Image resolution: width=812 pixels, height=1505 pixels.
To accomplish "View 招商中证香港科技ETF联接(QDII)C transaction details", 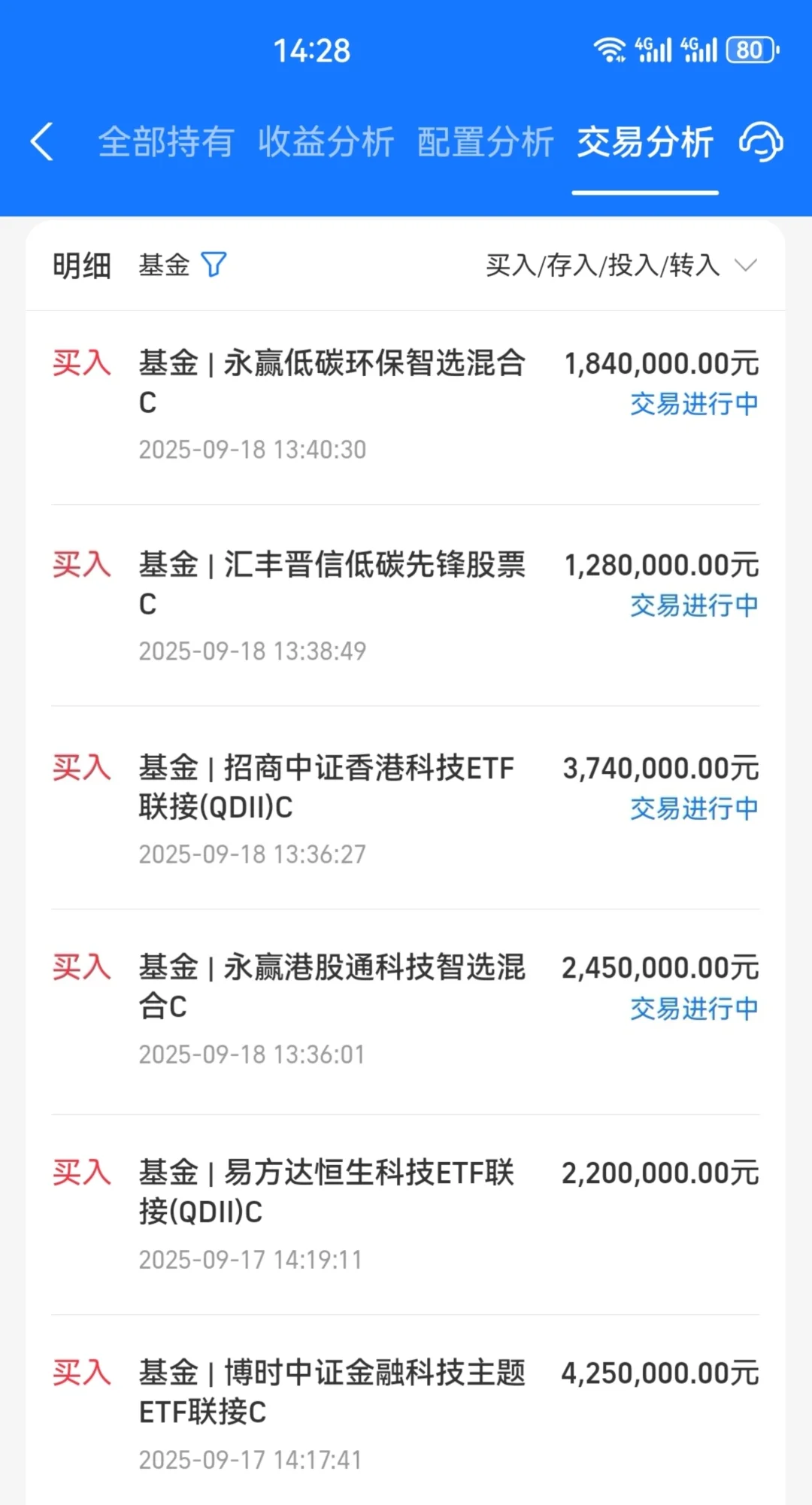I will point(406,809).
